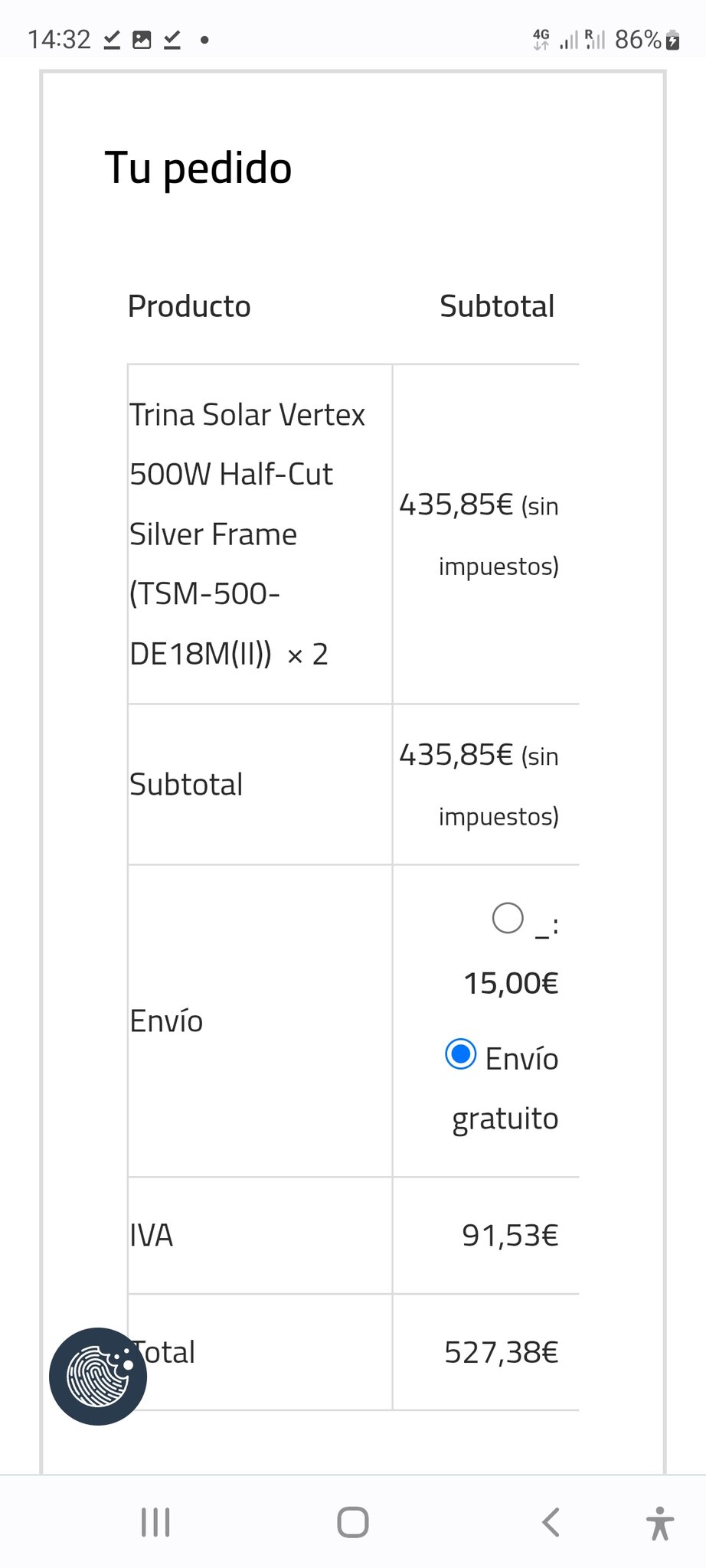Screen dimensions: 706x1568
Task: Go back using the navigation bar
Action: [x=551, y=1522]
